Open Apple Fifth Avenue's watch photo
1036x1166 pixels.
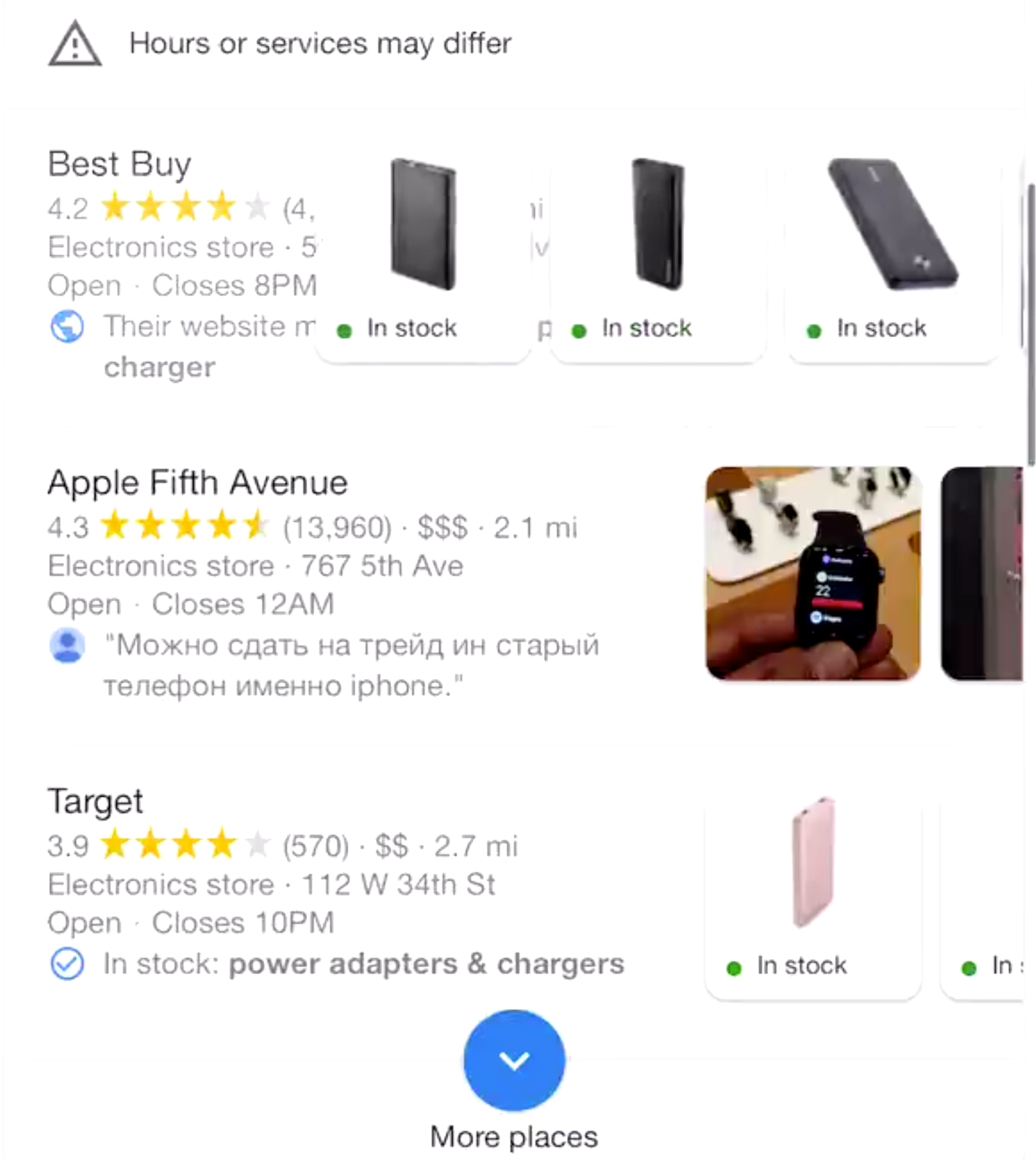coord(813,573)
